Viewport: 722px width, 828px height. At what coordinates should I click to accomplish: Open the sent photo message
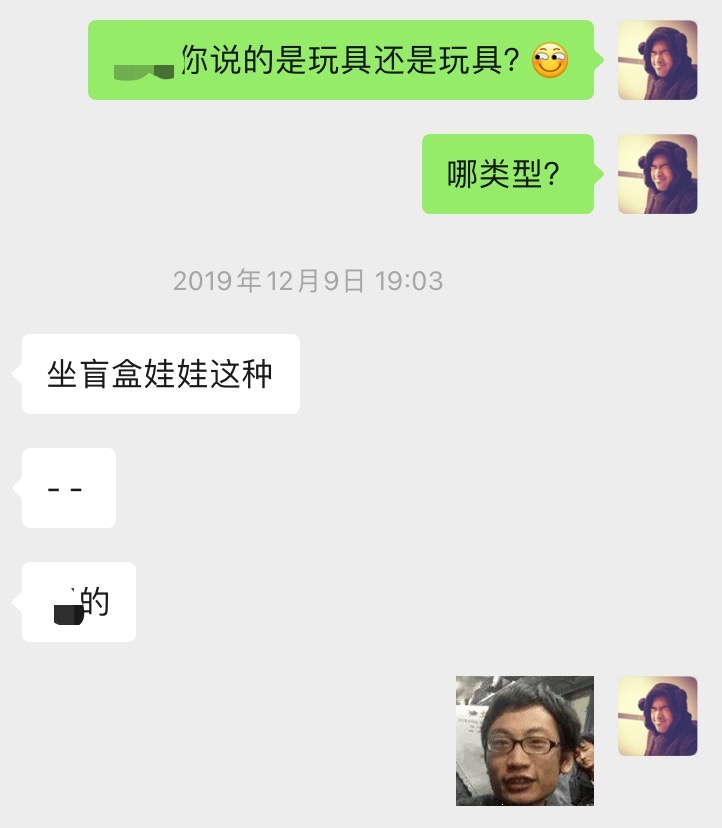524,741
